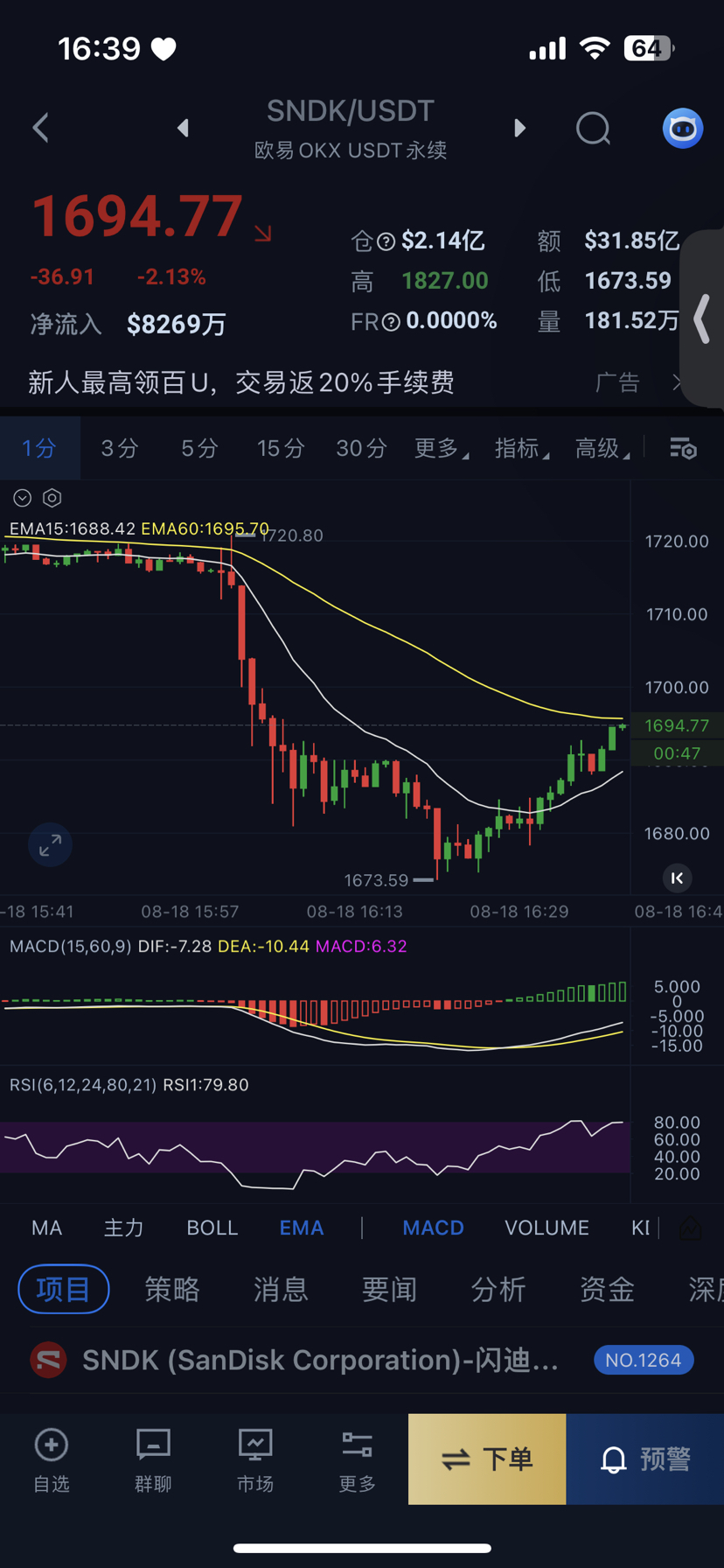Switch to the next trading pair arrow
724x1568 pixels.
[519, 128]
